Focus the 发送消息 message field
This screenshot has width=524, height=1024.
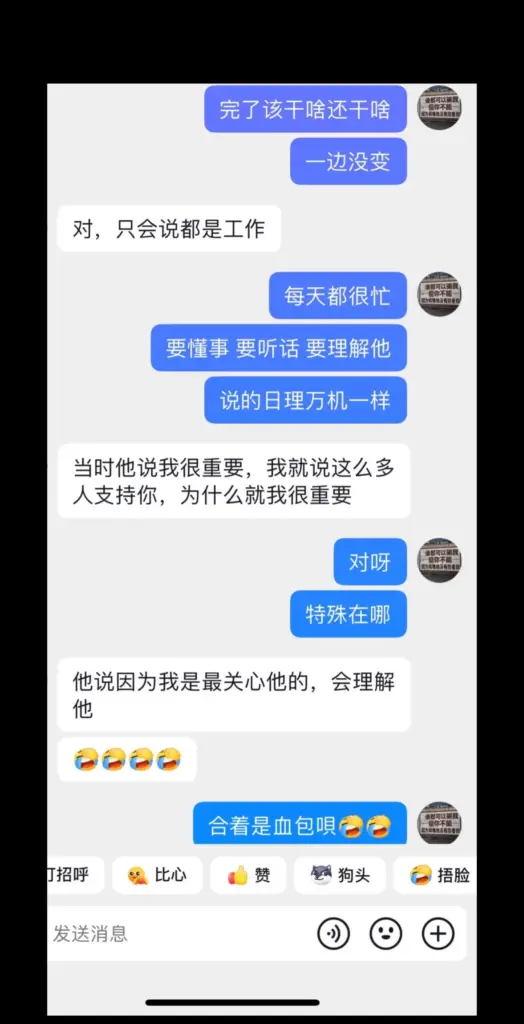[176, 933]
